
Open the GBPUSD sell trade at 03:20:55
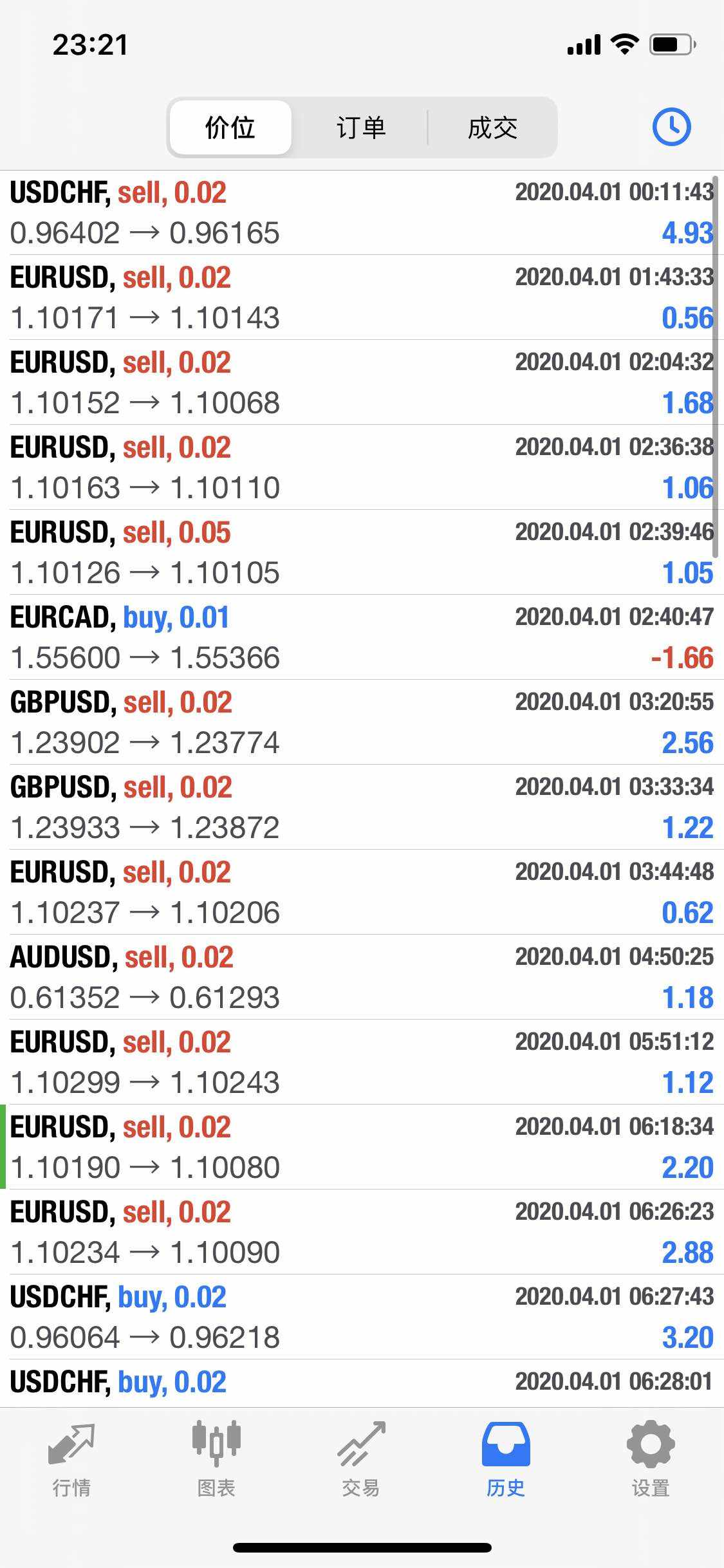pyautogui.click(x=362, y=722)
